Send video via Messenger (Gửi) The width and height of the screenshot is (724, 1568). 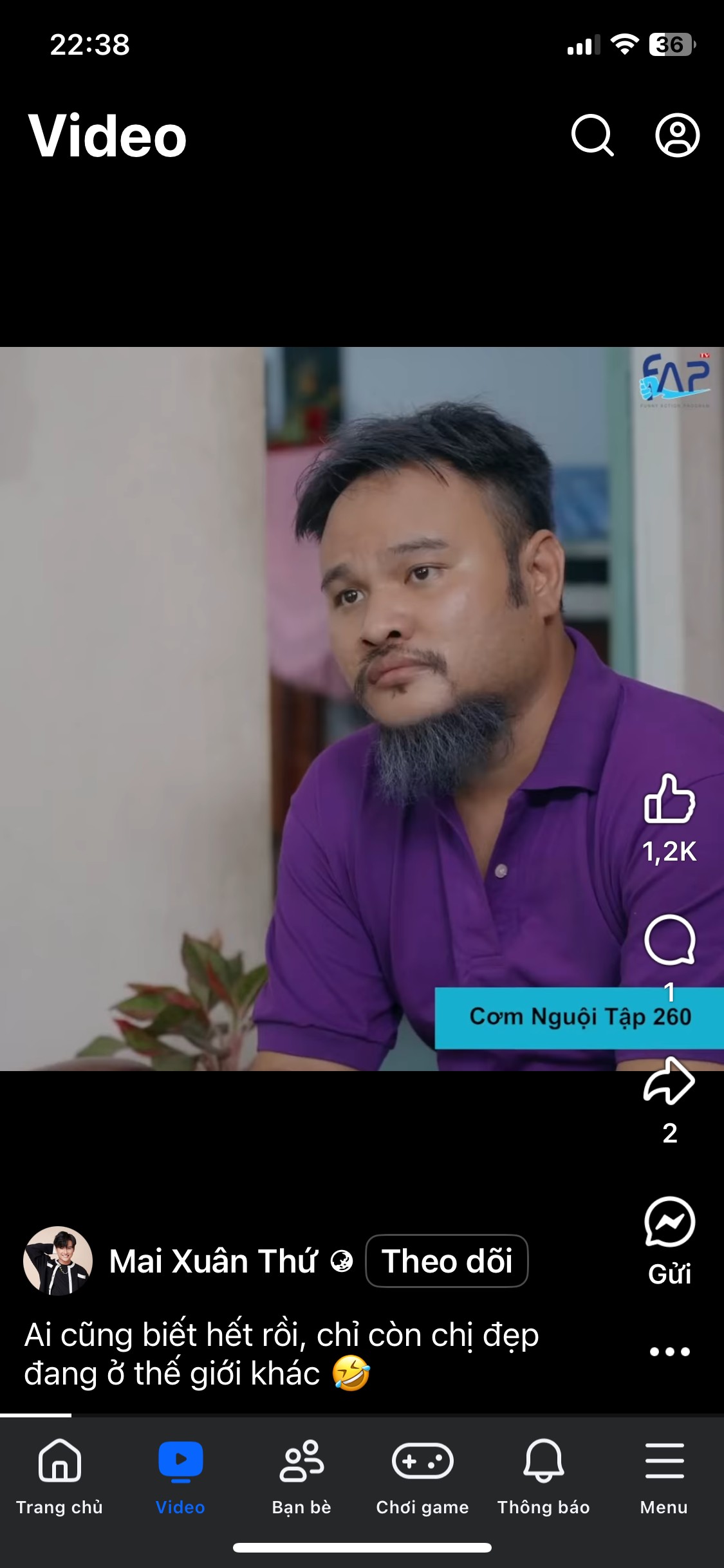click(x=669, y=1240)
